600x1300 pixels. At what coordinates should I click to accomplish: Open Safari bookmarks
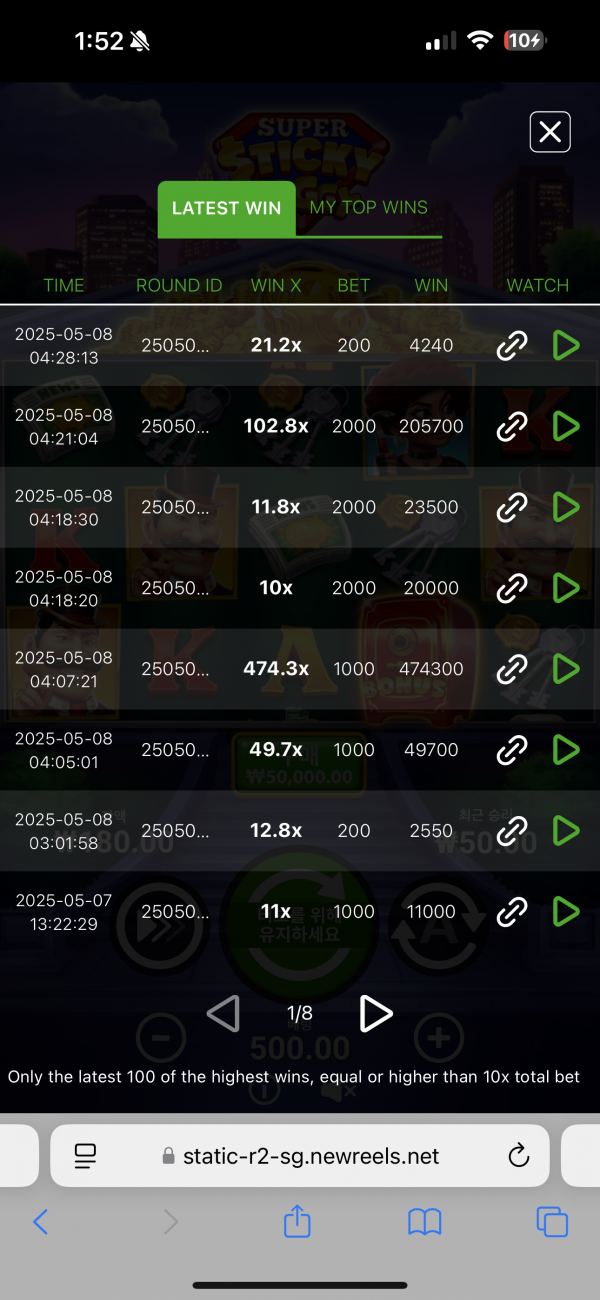pos(425,1222)
